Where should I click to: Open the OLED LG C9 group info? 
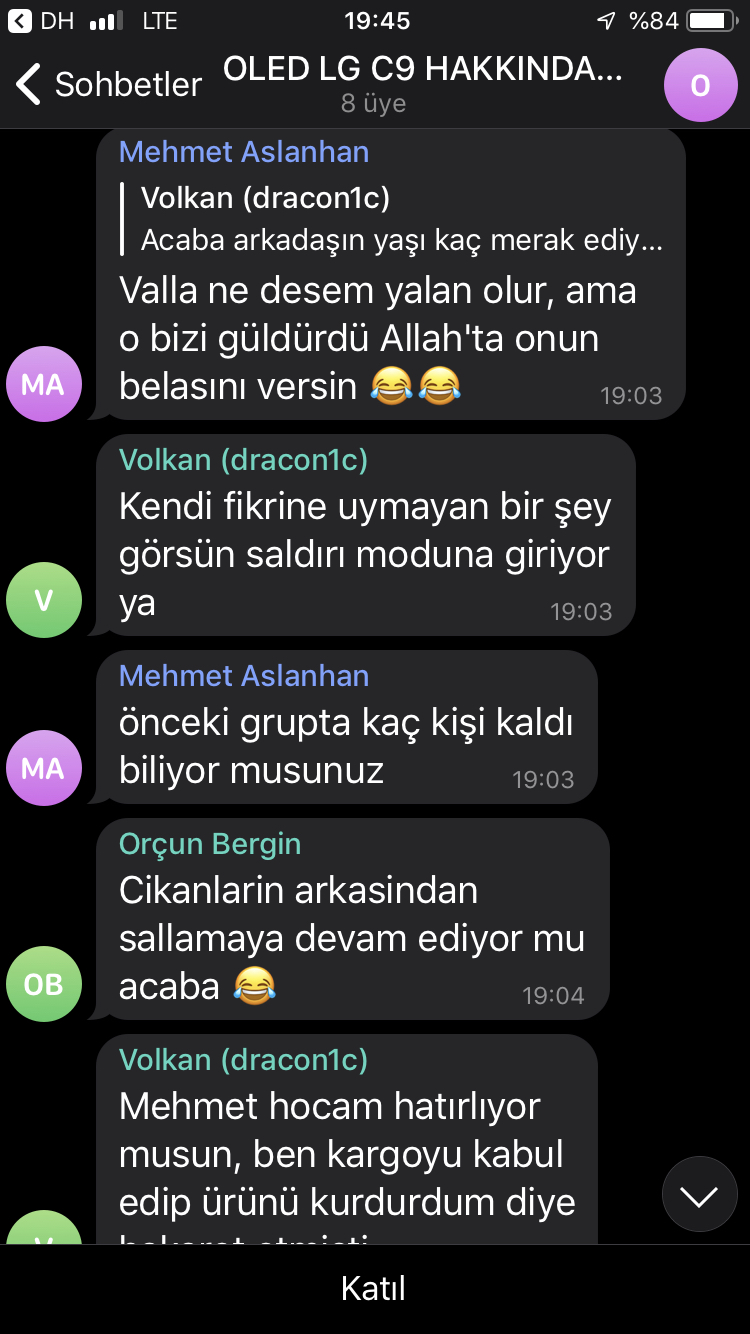422,84
